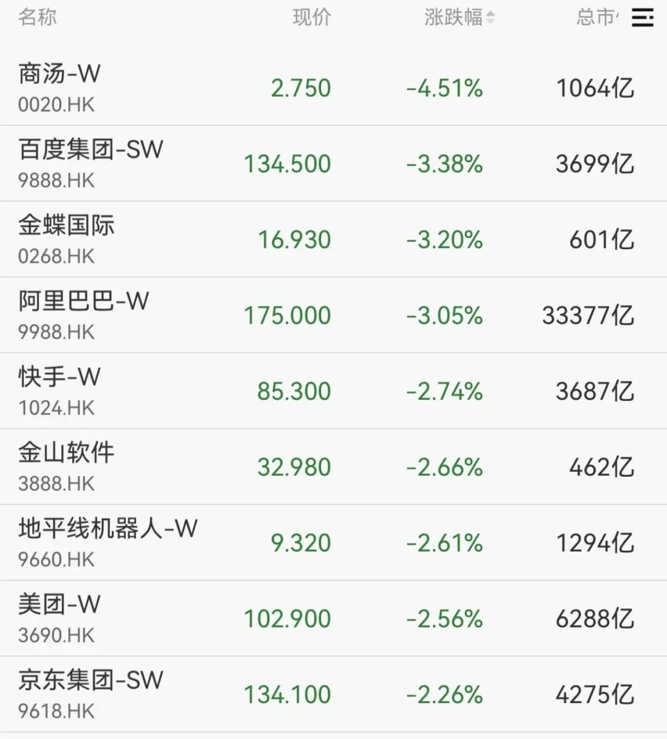This screenshot has width=667, height=739.
Task: Open 京东集团-SW stock details
Action: 90,694
